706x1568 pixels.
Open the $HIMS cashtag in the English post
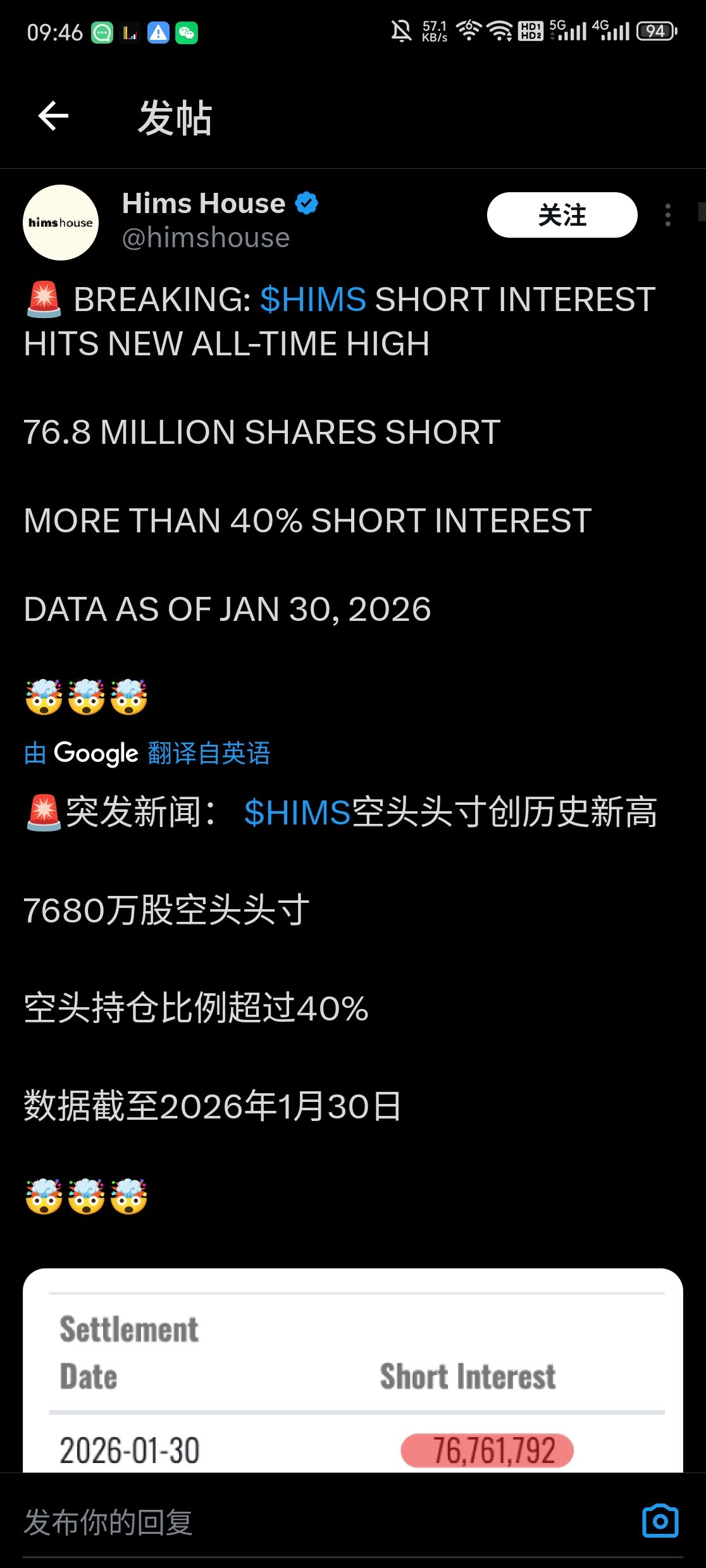[313, 299]
